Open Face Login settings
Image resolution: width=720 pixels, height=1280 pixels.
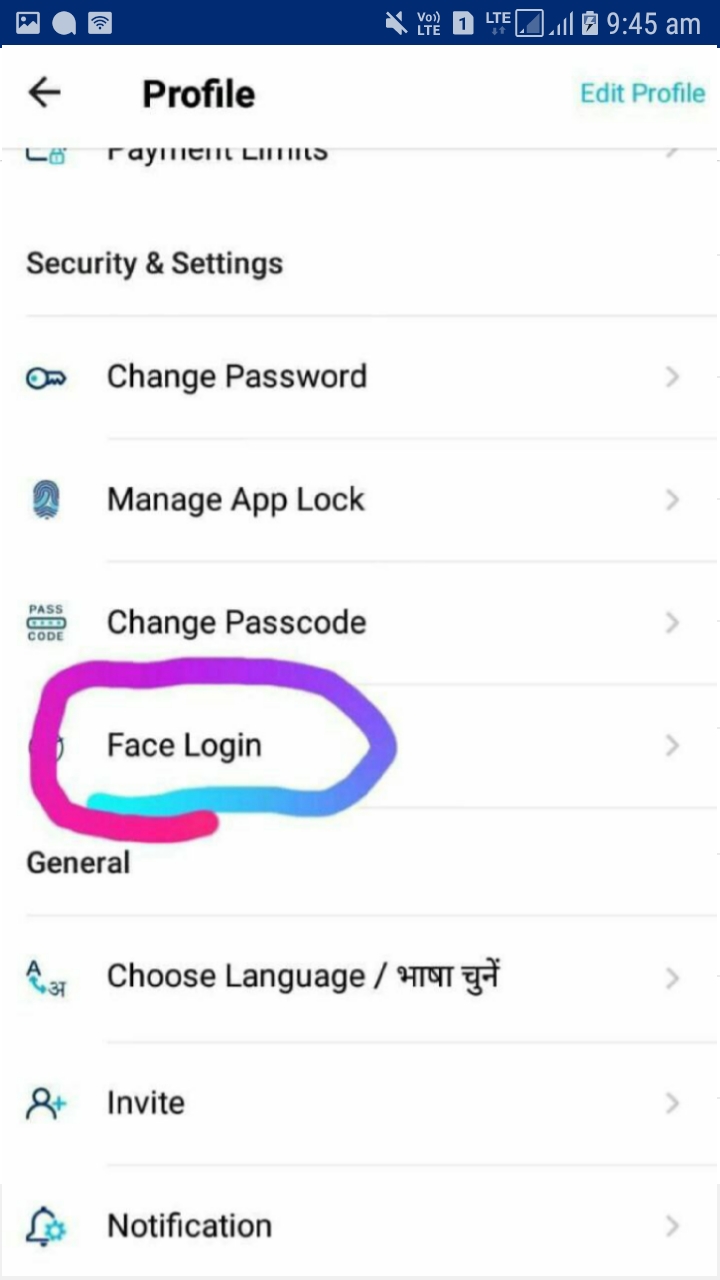360,746
